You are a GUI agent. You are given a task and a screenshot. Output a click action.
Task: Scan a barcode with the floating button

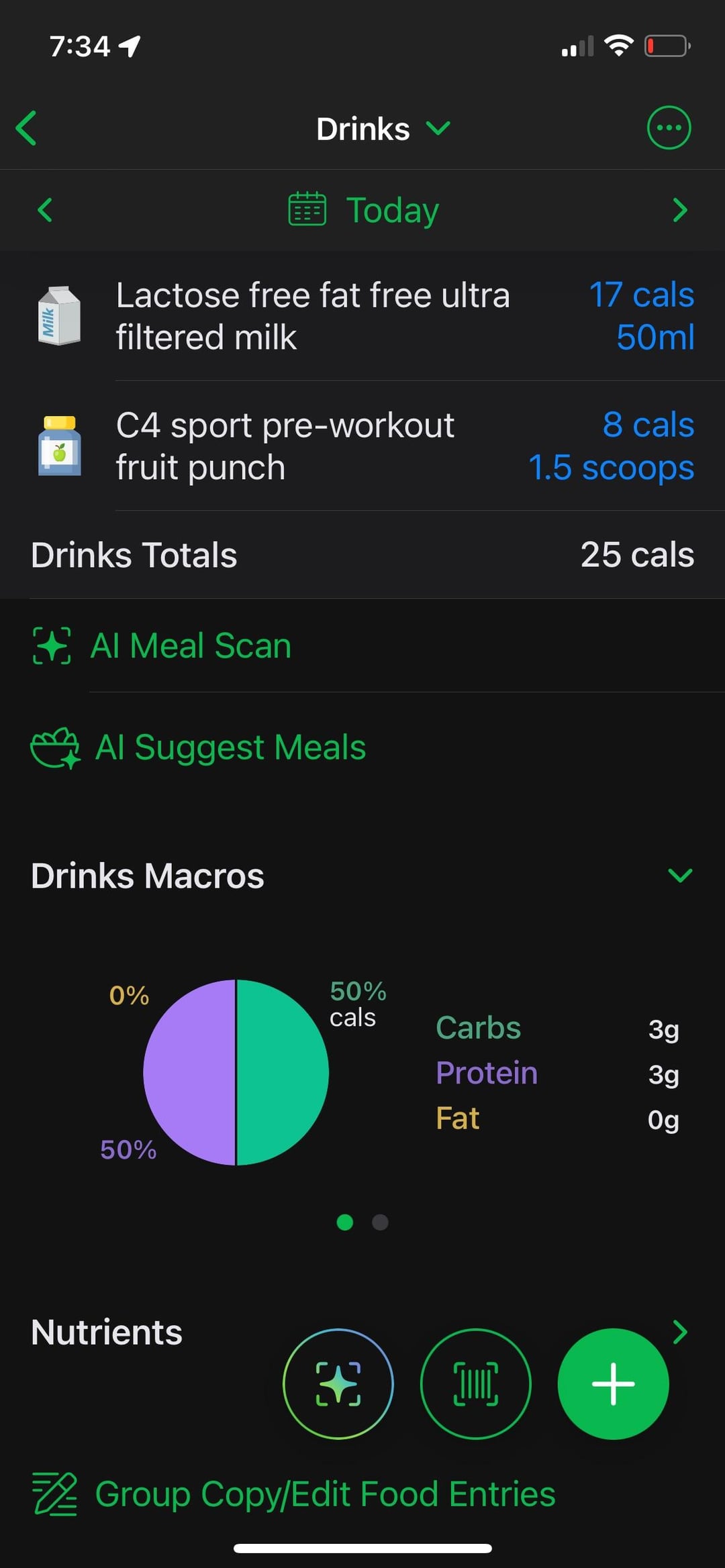point(475,1383)
